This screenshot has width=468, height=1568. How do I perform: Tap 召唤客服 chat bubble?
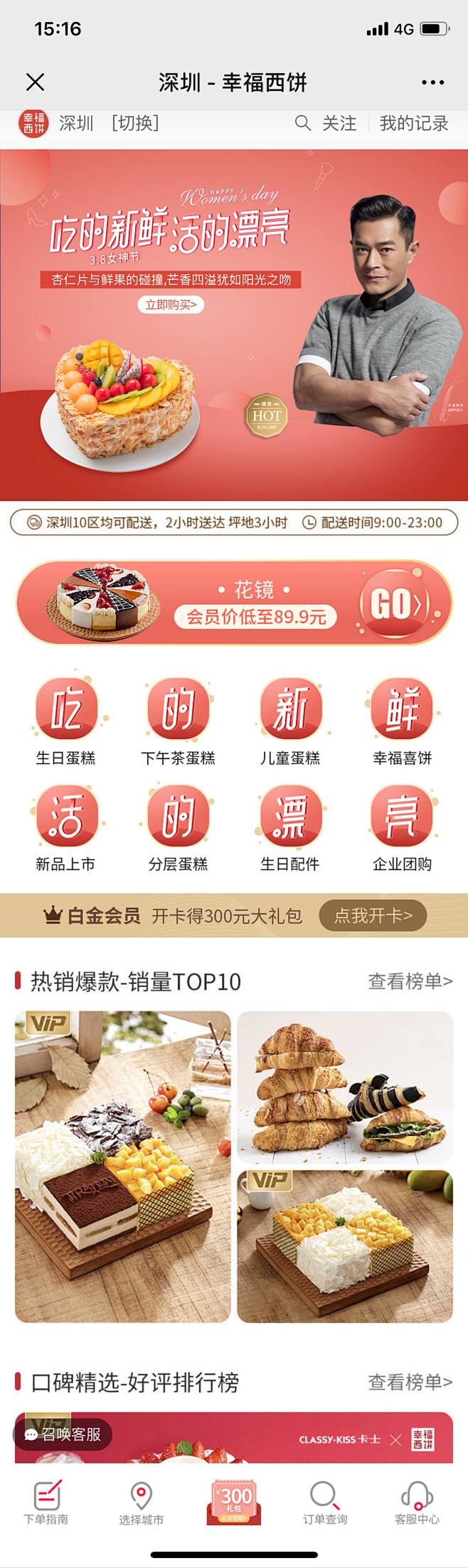(63, 1434)
